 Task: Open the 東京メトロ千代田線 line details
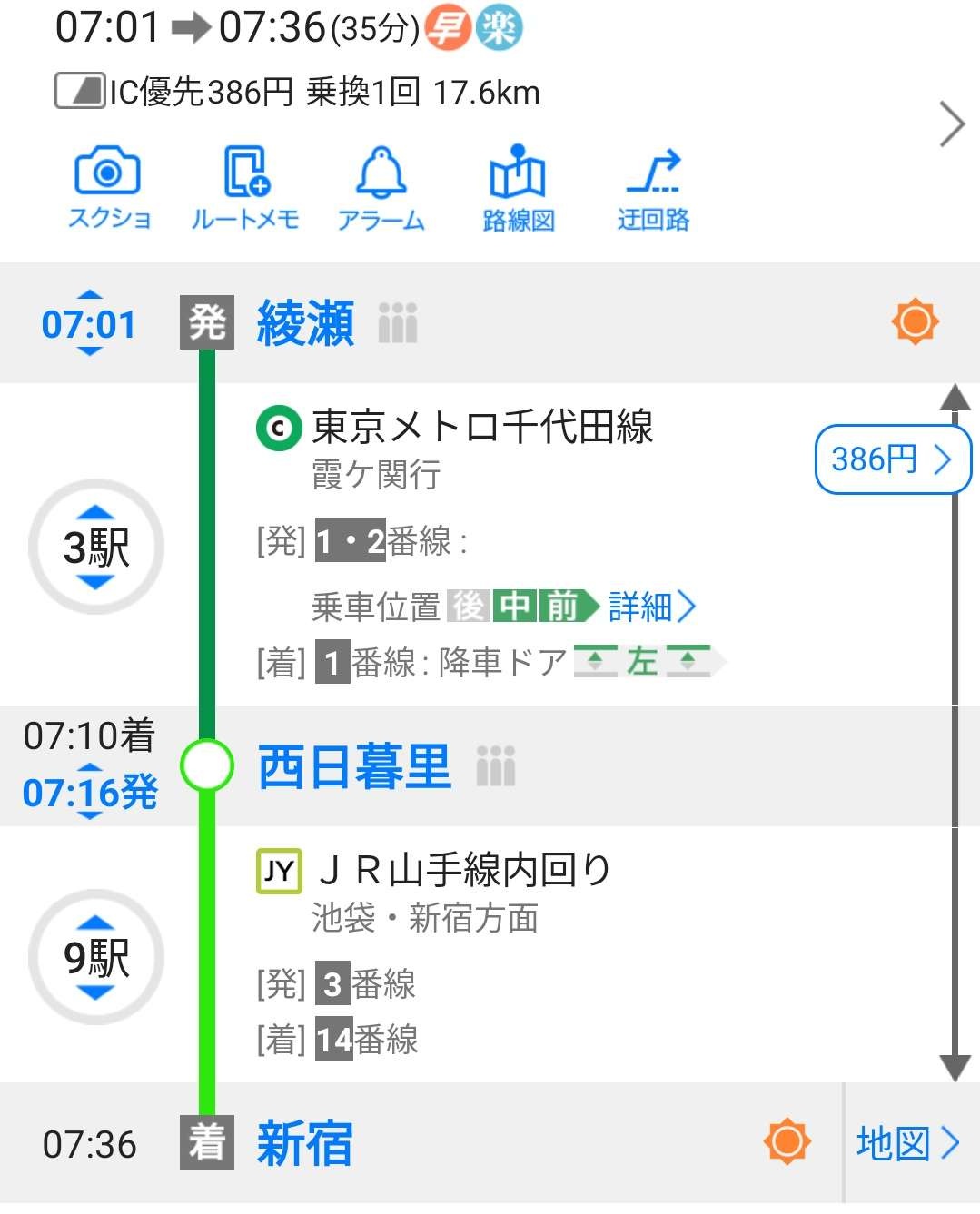(x=481, y=427)
